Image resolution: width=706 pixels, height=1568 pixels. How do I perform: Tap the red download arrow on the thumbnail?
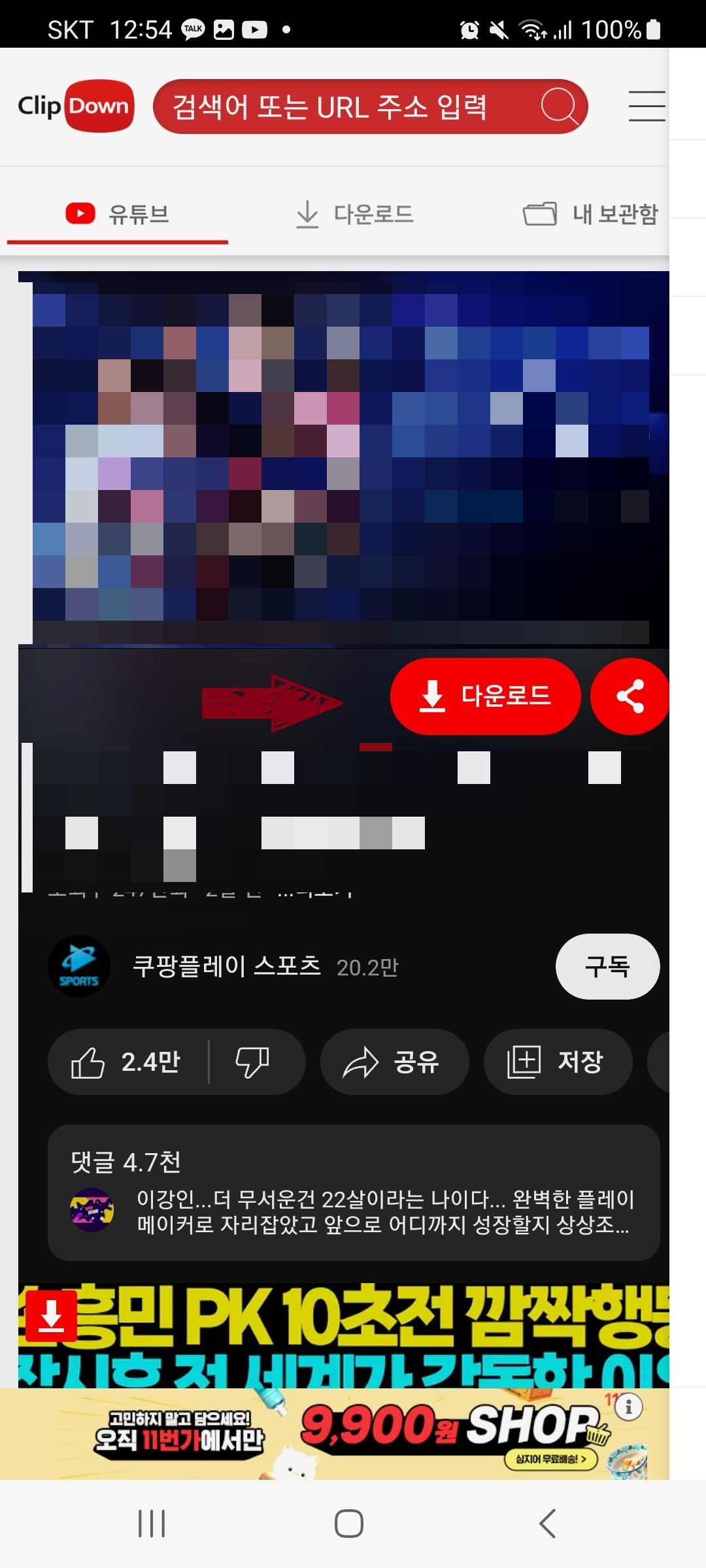(x=52, y=1315)
